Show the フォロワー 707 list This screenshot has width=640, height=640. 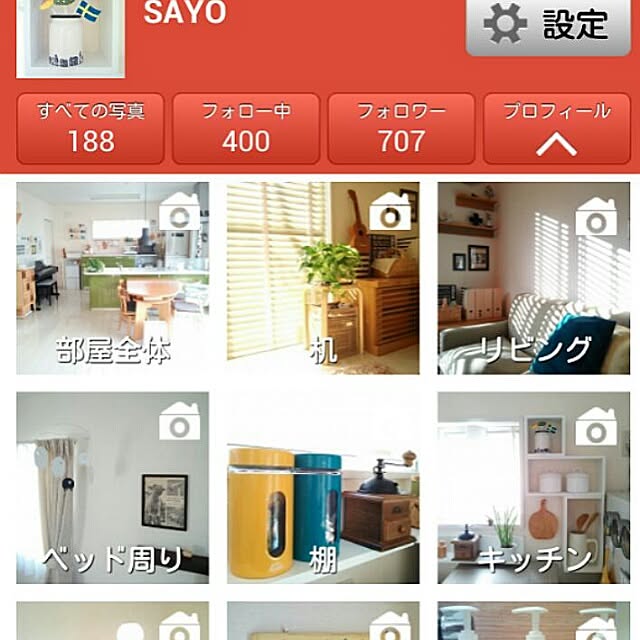coord(401,129)
